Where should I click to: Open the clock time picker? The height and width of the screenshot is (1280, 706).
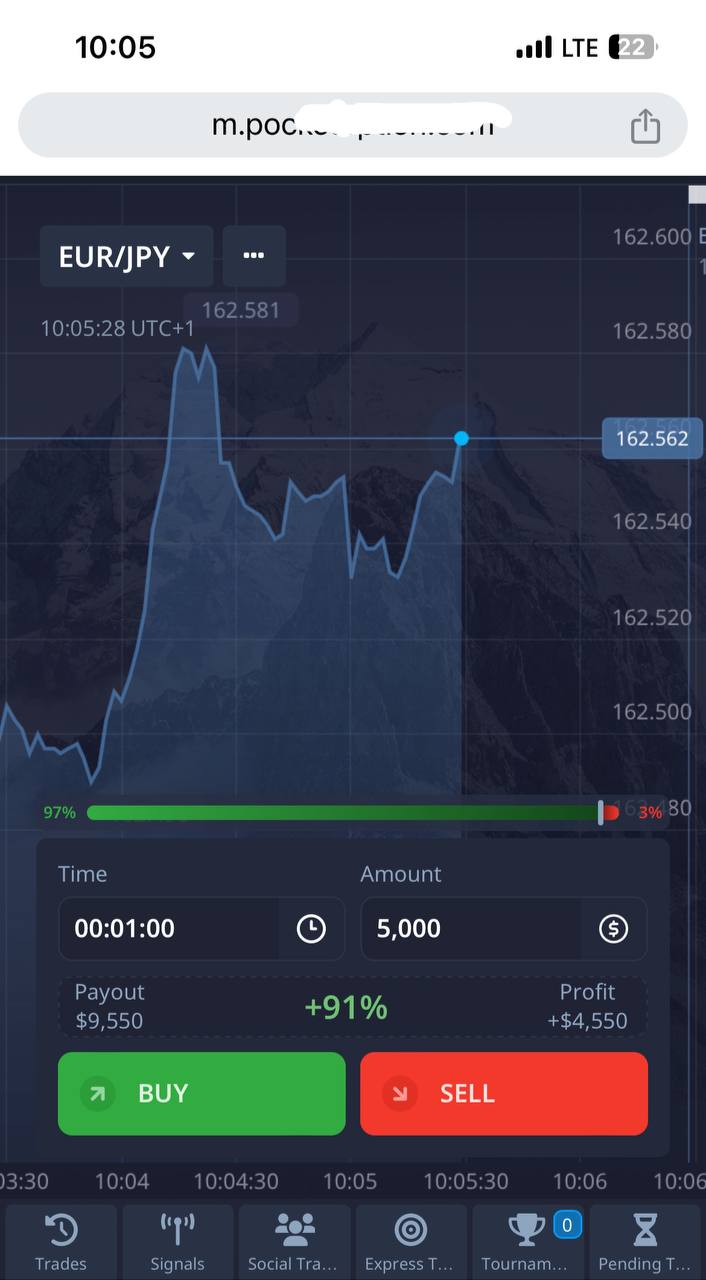coord(311,929)
